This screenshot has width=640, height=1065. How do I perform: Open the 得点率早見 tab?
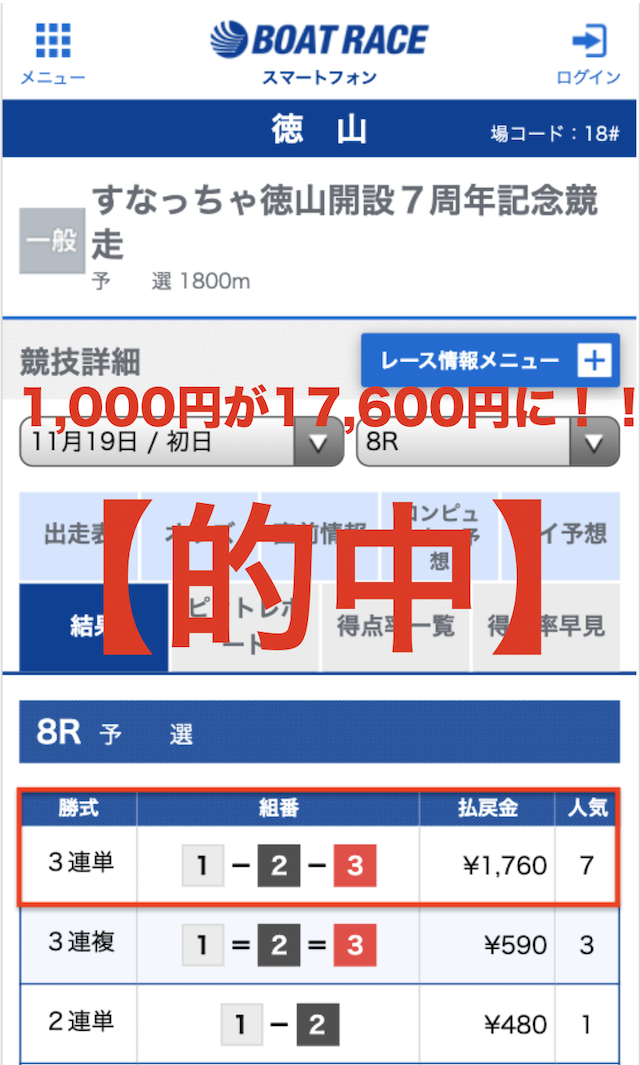546,627
